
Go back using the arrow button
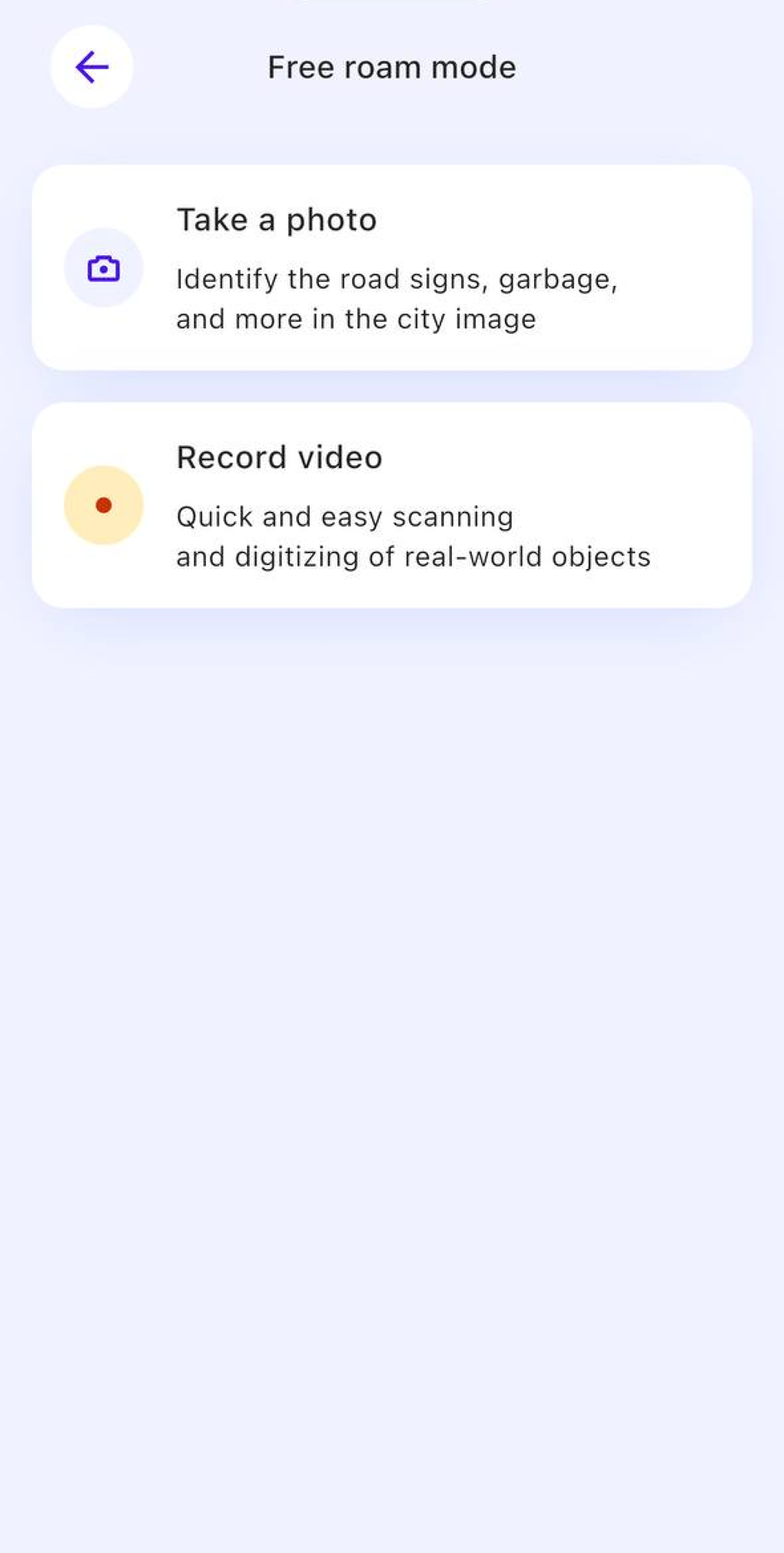tap(92, 67)
